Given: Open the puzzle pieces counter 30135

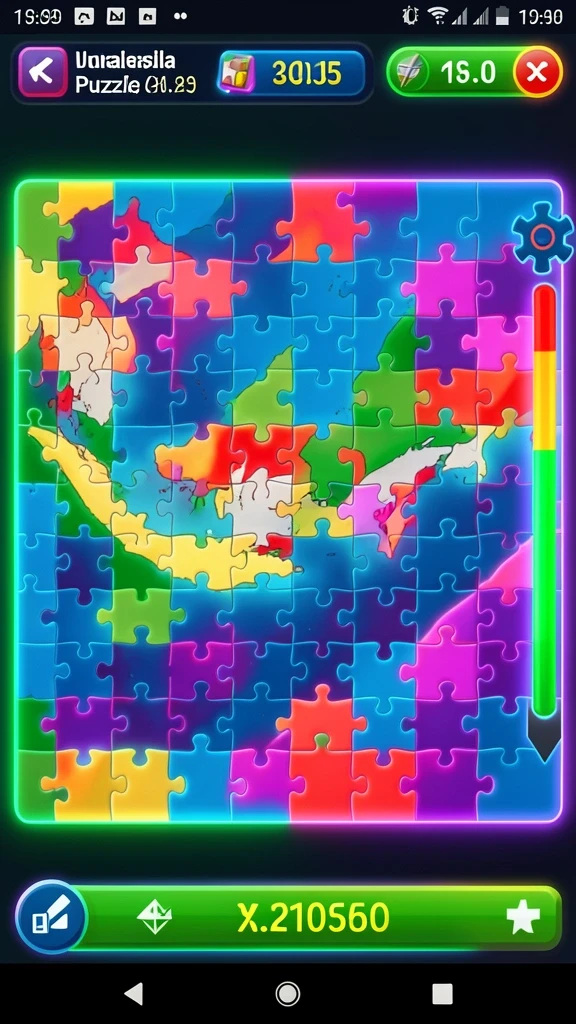Looking at the screenshot, I should point(291,73).
